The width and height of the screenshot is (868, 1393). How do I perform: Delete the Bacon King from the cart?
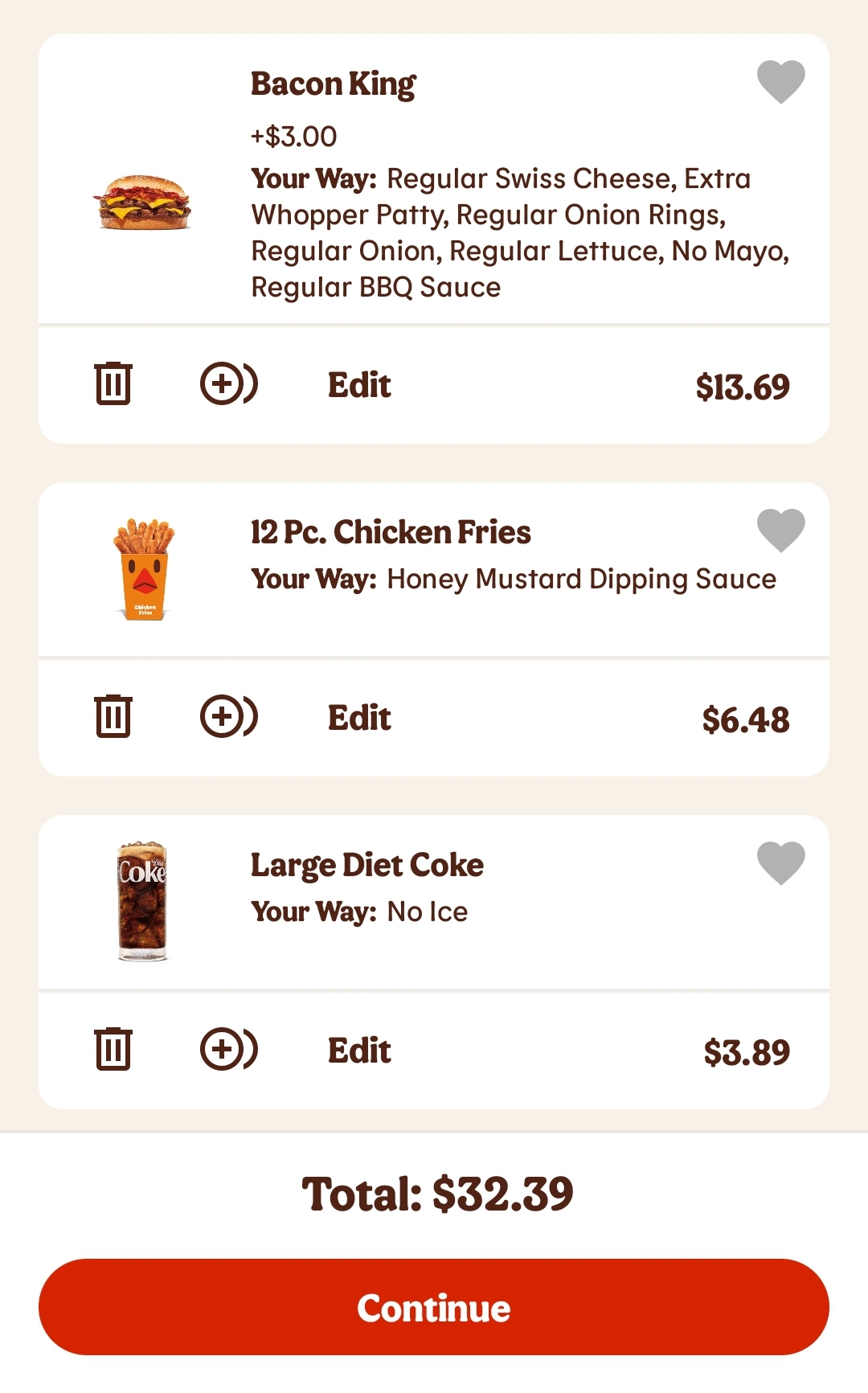[113, 383]
